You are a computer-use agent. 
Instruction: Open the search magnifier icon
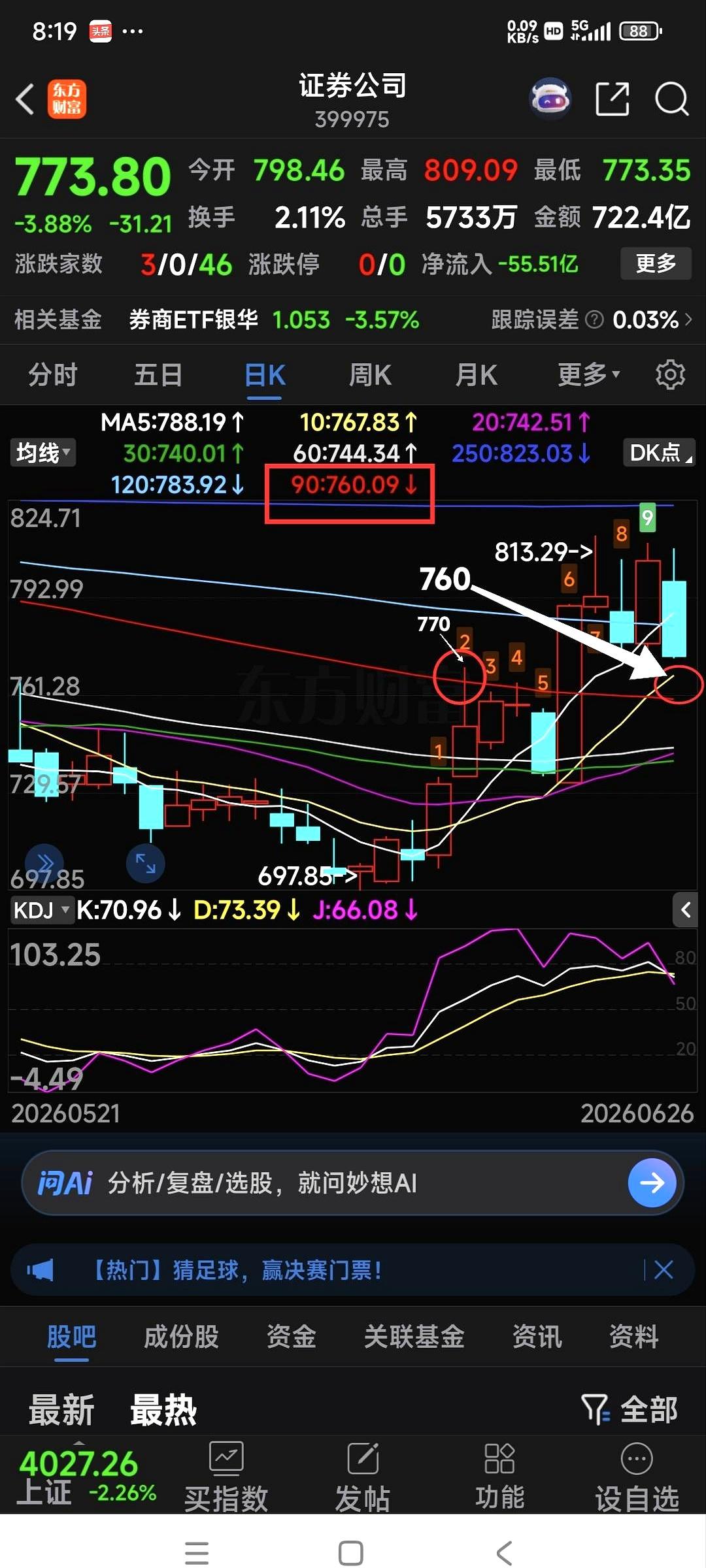[x=672, y=99]
